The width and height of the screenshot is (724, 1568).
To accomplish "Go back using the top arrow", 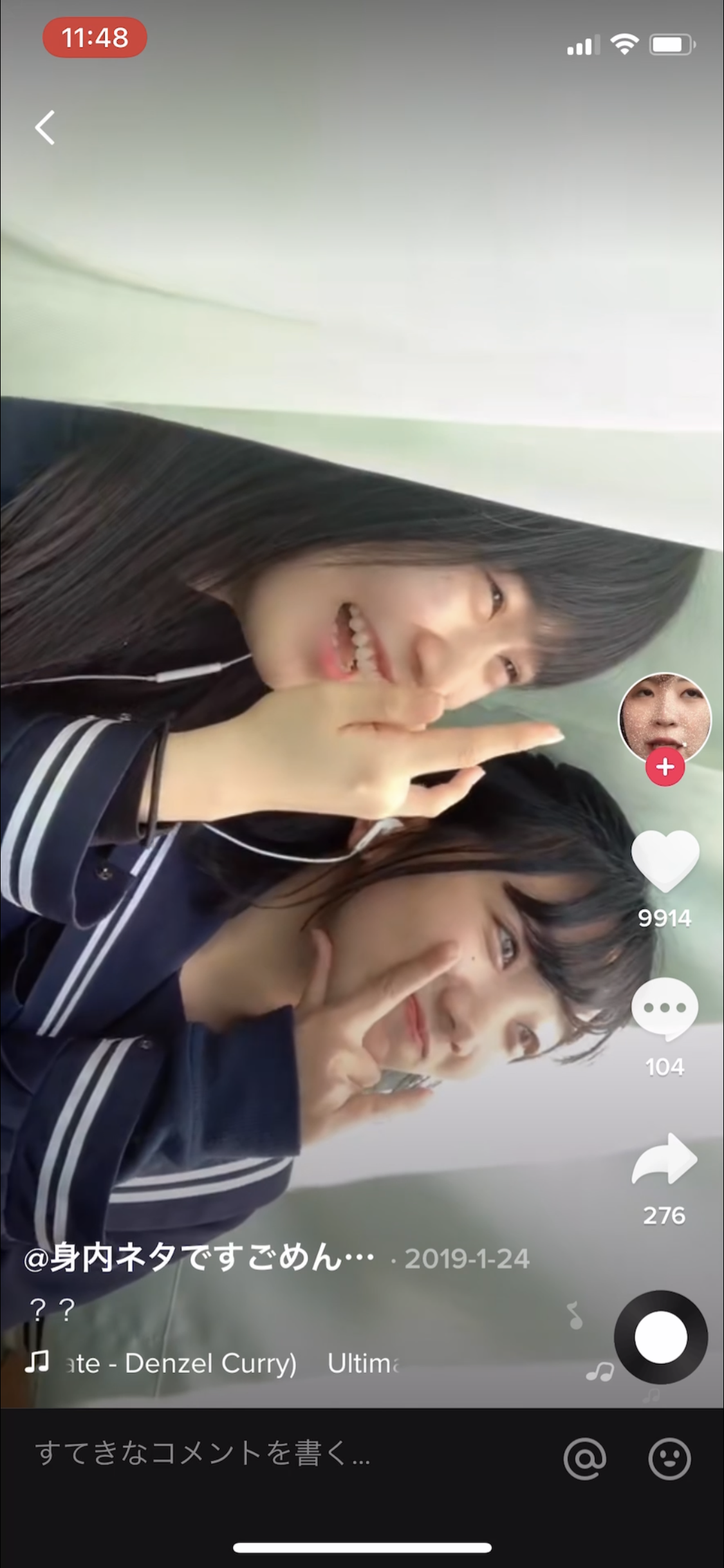I will (45, 127).
